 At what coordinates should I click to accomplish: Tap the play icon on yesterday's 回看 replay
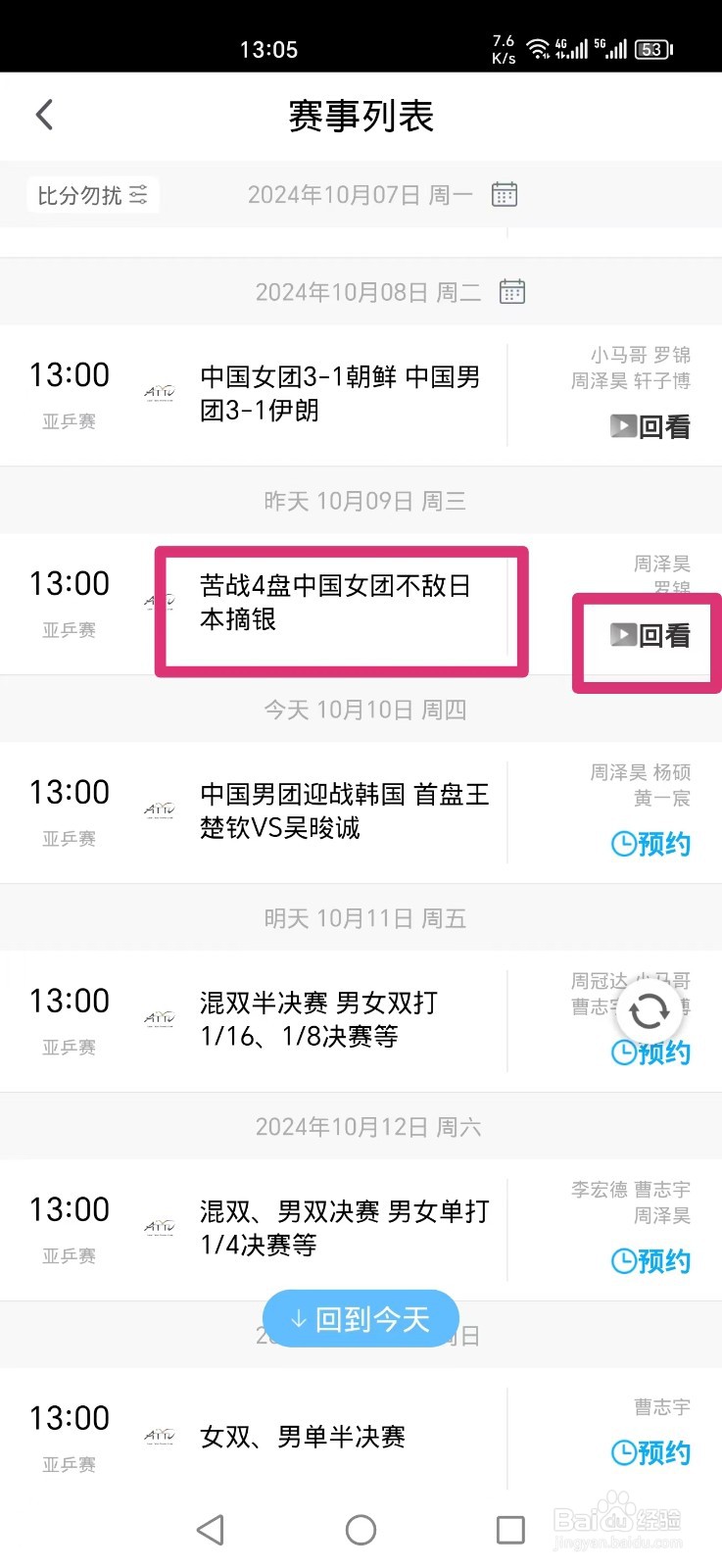pyautogui.click(x=623, y=635)
